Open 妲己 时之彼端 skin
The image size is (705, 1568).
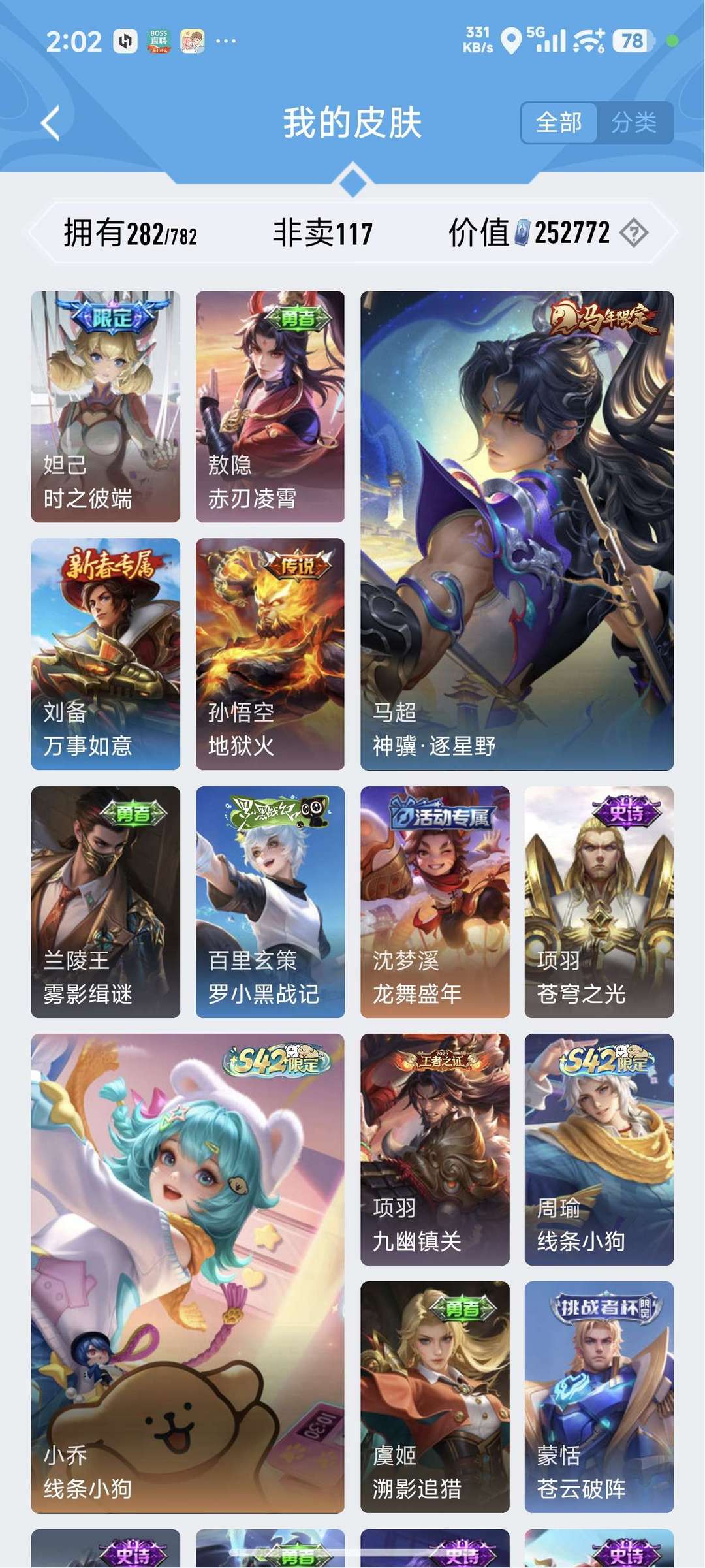point(106,406)
